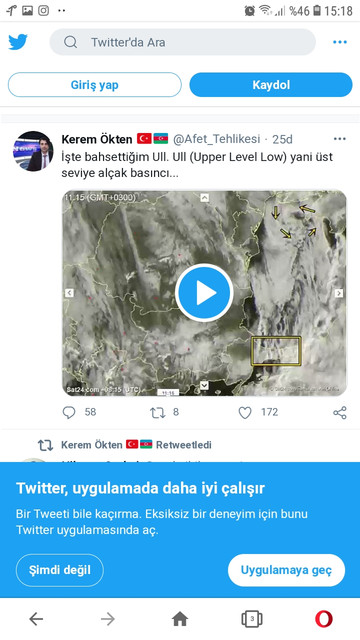Image resolution: width=360 pixels, height=640 pixels.
Task: Reply to Kerem Ökten's tweet
Action: pos(69,412)
